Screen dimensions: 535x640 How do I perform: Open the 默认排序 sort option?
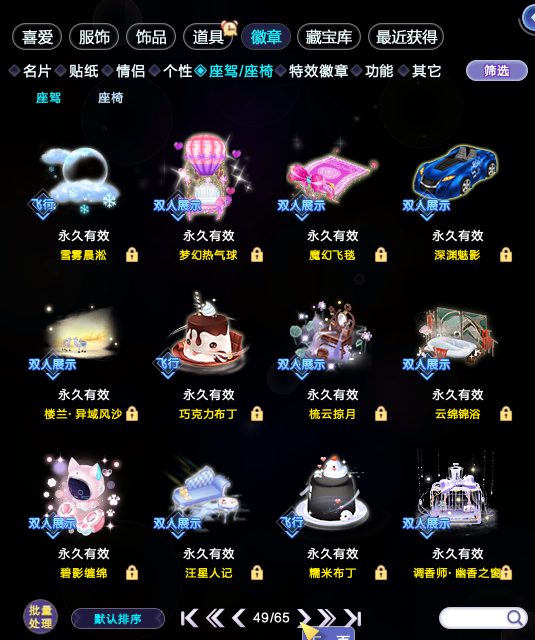coord(118,619)
